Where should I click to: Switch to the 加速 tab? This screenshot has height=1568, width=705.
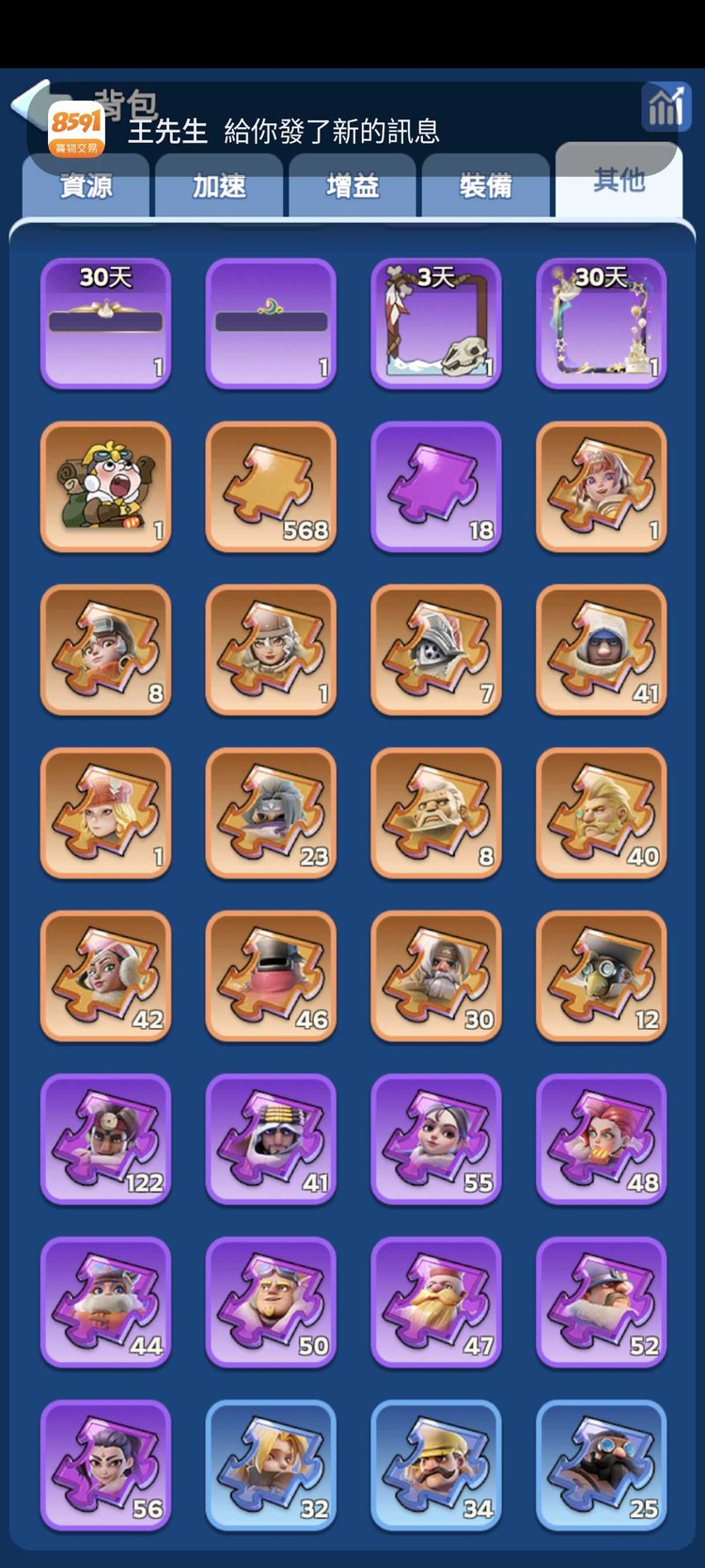pos(219,185)
